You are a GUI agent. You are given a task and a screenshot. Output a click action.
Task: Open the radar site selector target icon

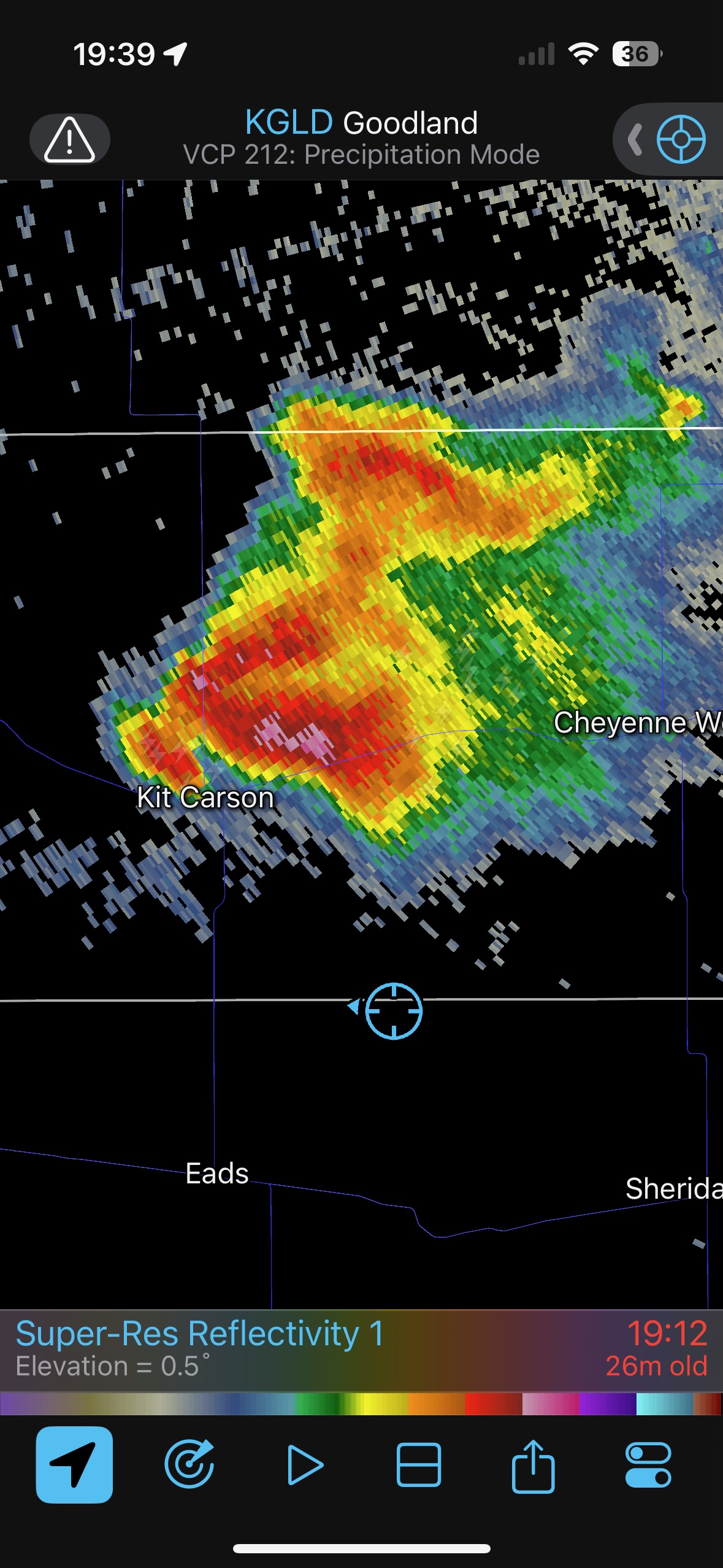tap(681, 139)
